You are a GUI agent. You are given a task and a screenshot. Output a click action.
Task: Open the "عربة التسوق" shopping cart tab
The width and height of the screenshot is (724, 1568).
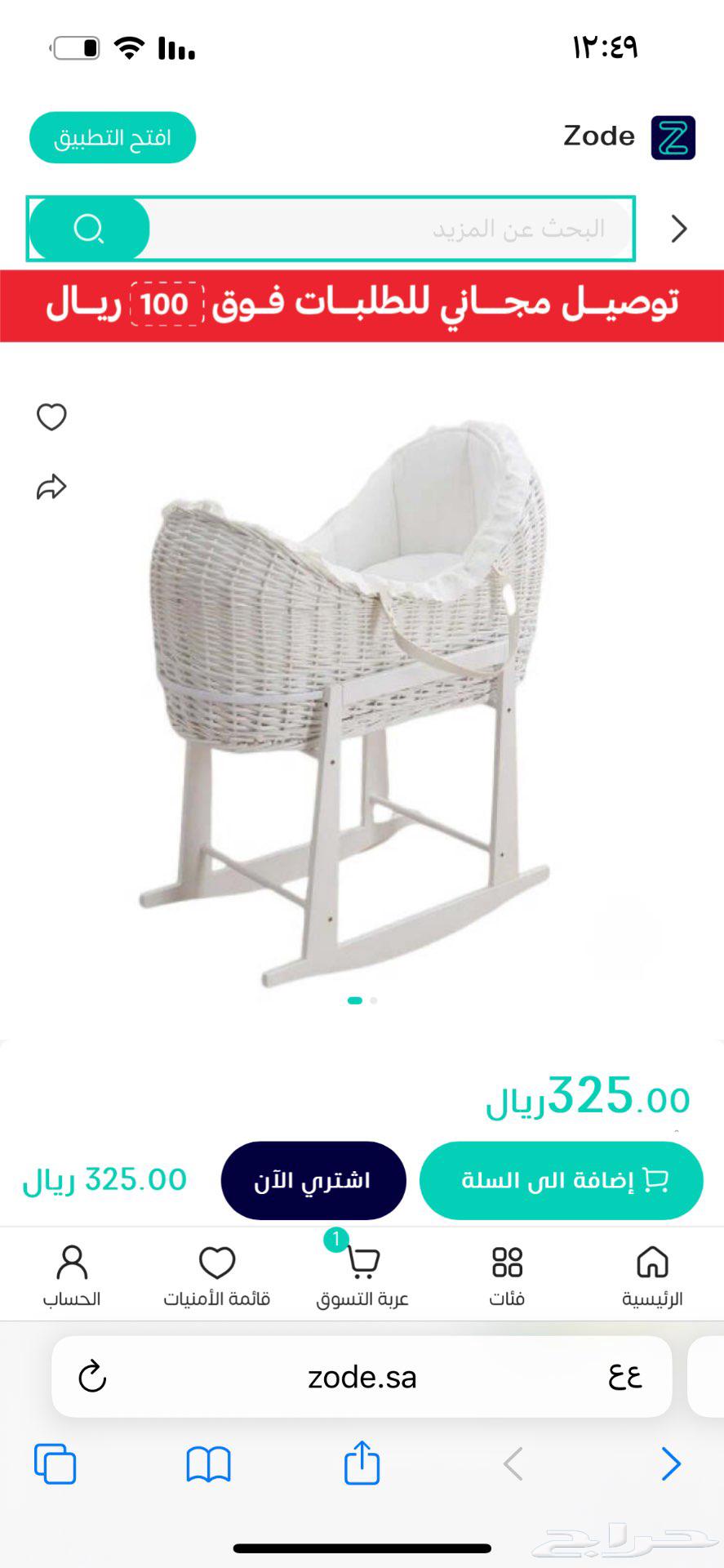362,1275
